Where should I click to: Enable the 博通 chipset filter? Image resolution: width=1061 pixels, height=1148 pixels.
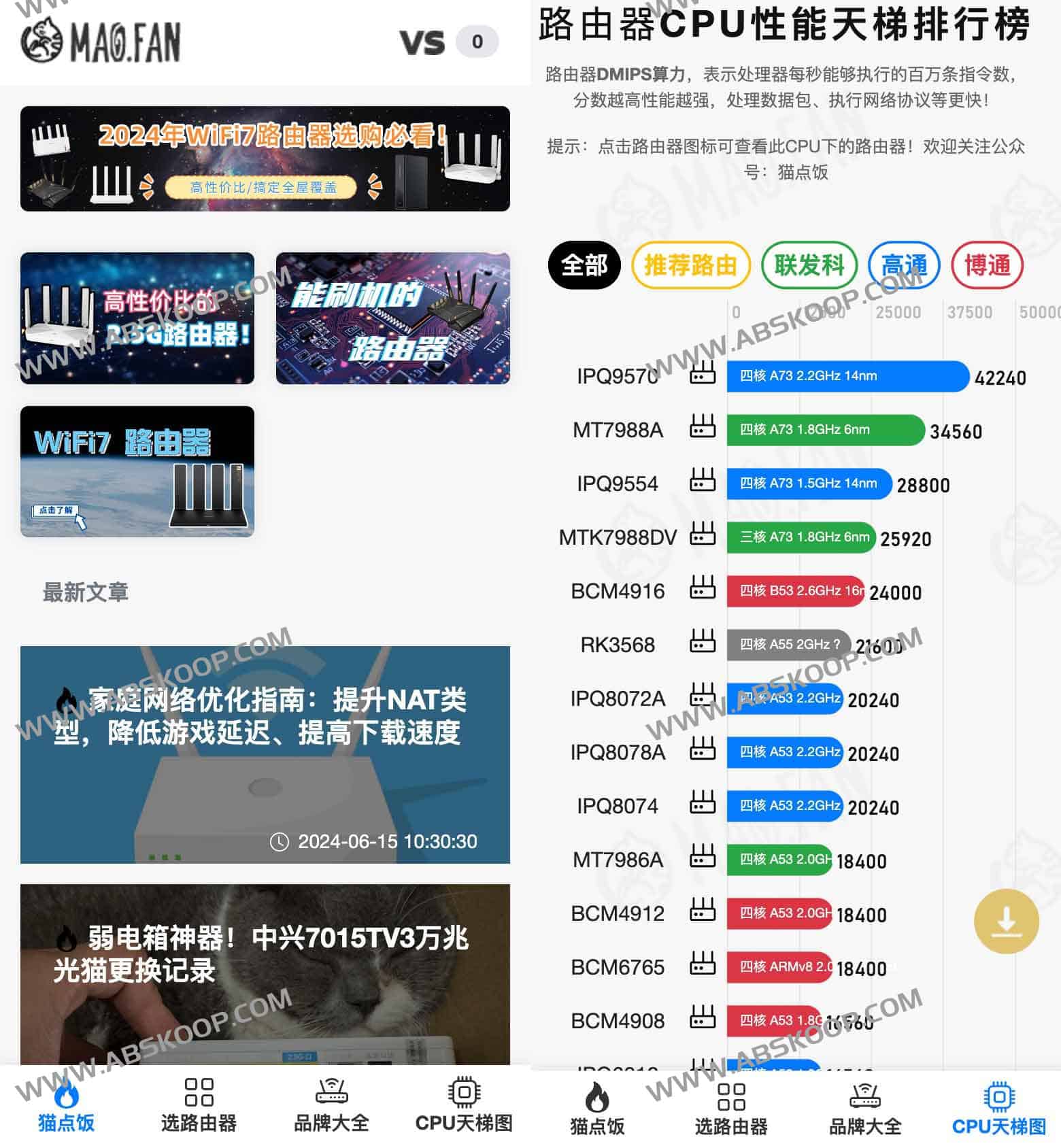pos(987,266)
